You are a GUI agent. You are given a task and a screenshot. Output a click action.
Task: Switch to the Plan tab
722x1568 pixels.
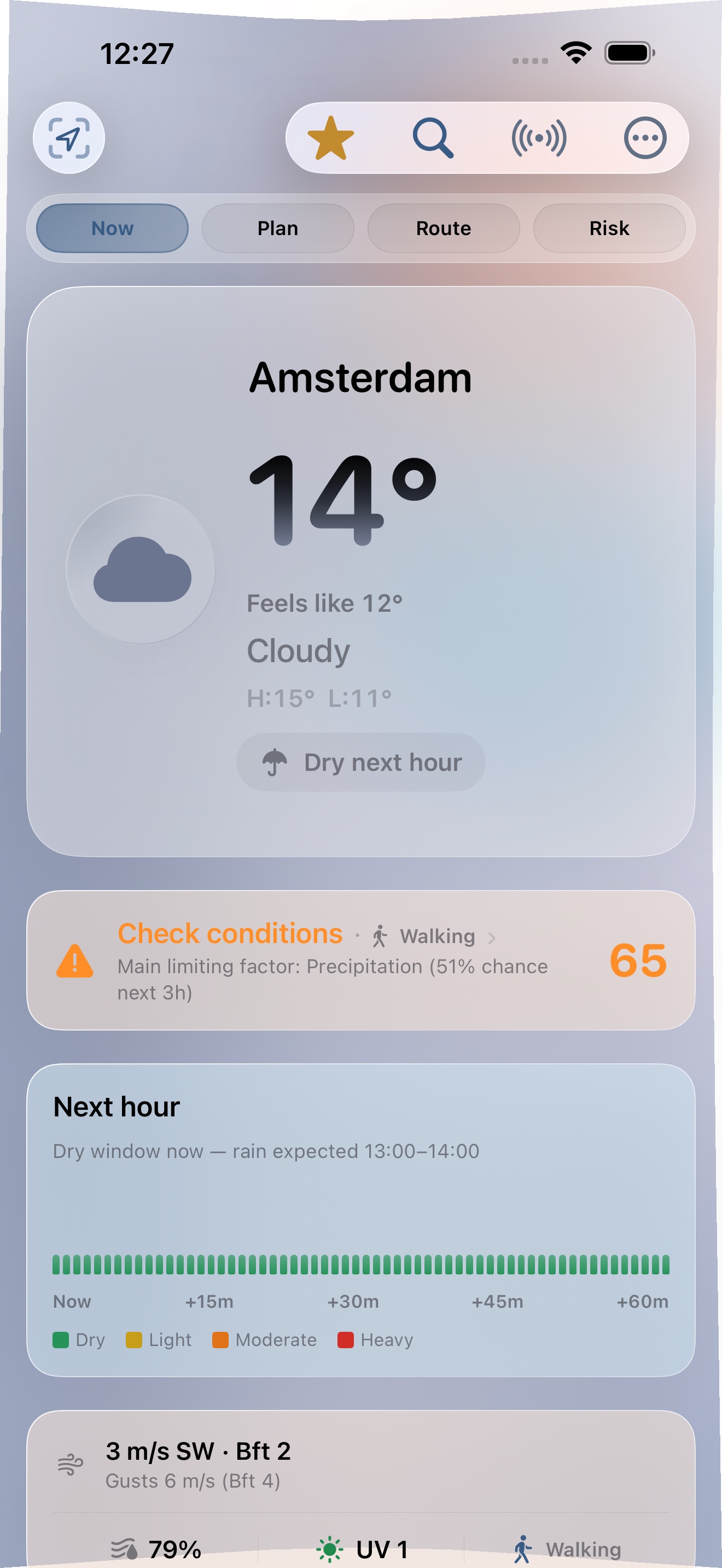click(278, 229)
